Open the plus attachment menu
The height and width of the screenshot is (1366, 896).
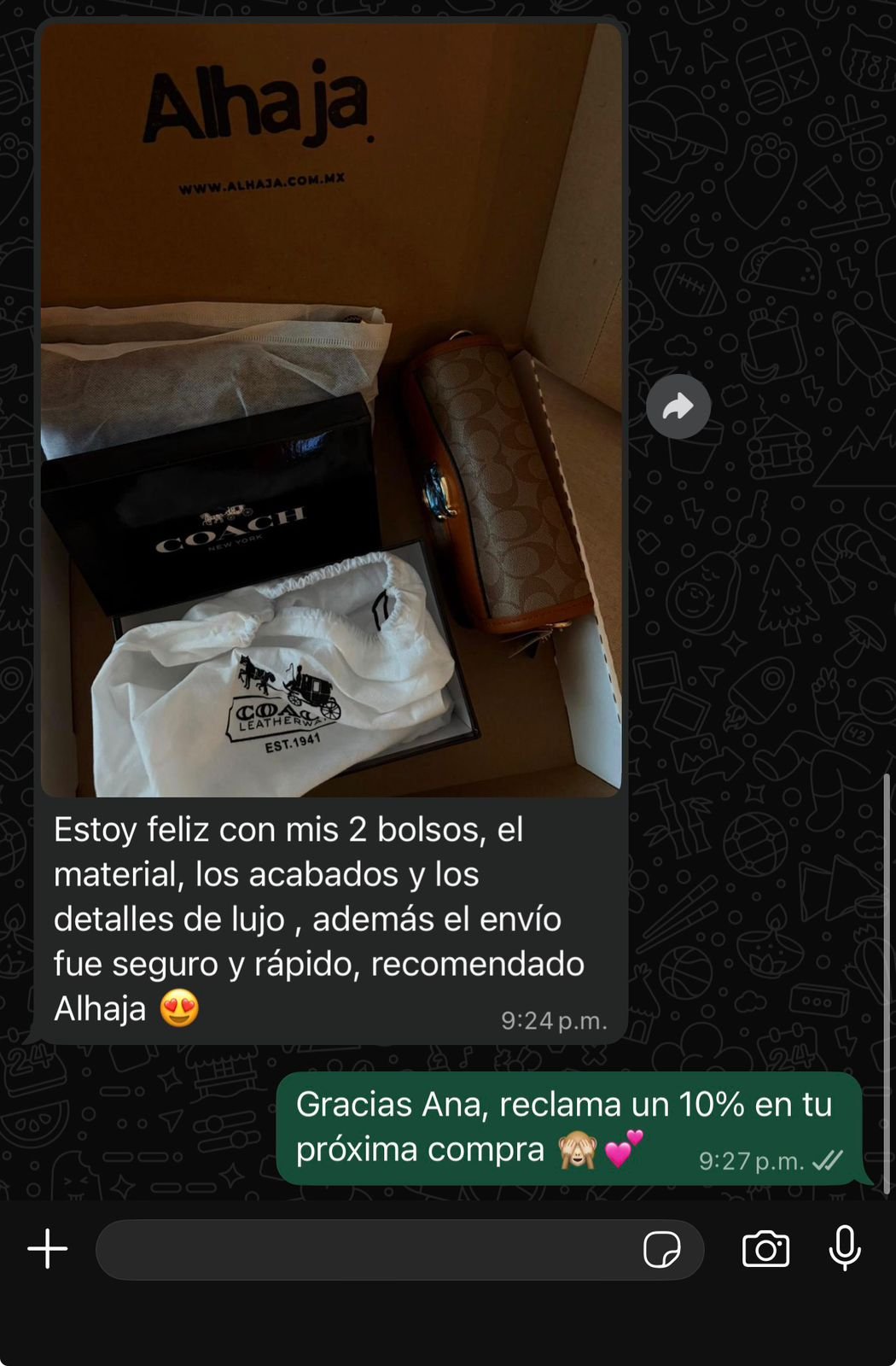click(48, 1249)
